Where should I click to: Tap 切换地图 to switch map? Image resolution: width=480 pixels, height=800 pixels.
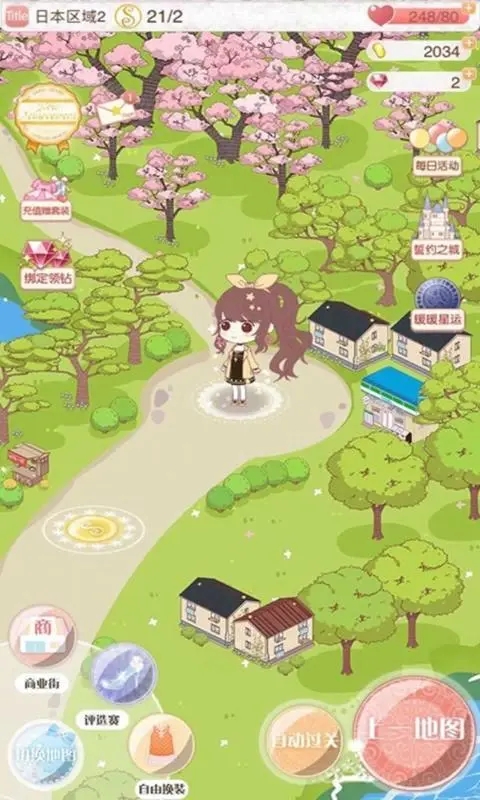(x=45, y=754)
